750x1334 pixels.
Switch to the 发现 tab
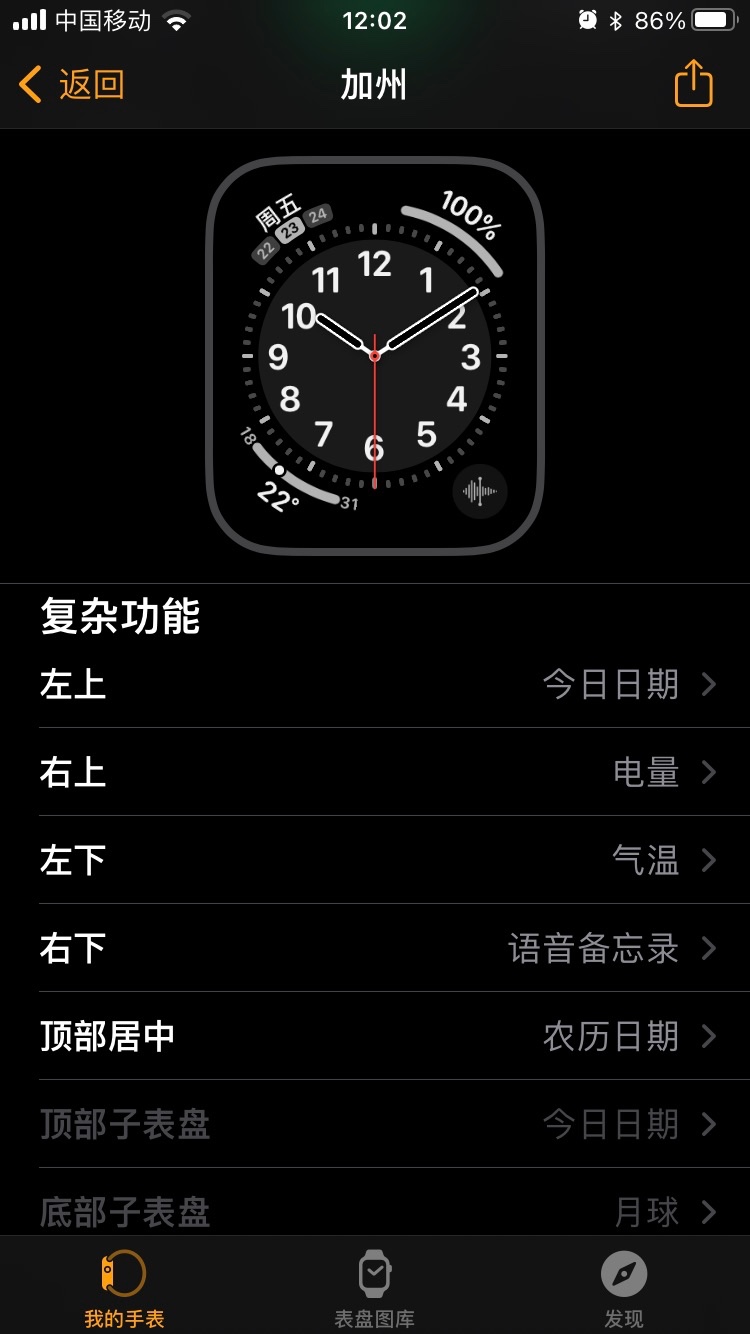point(624,1289)
